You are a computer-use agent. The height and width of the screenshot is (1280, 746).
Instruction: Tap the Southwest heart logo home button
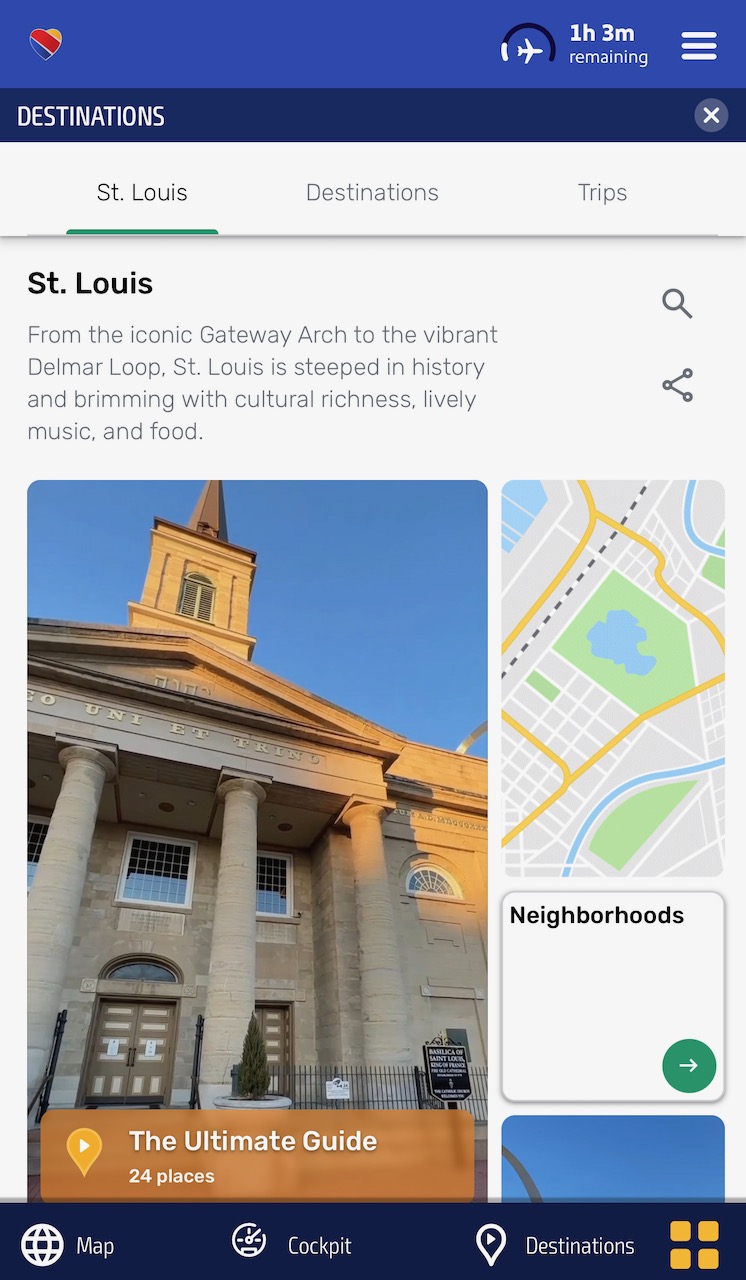[x=46, y=44]
